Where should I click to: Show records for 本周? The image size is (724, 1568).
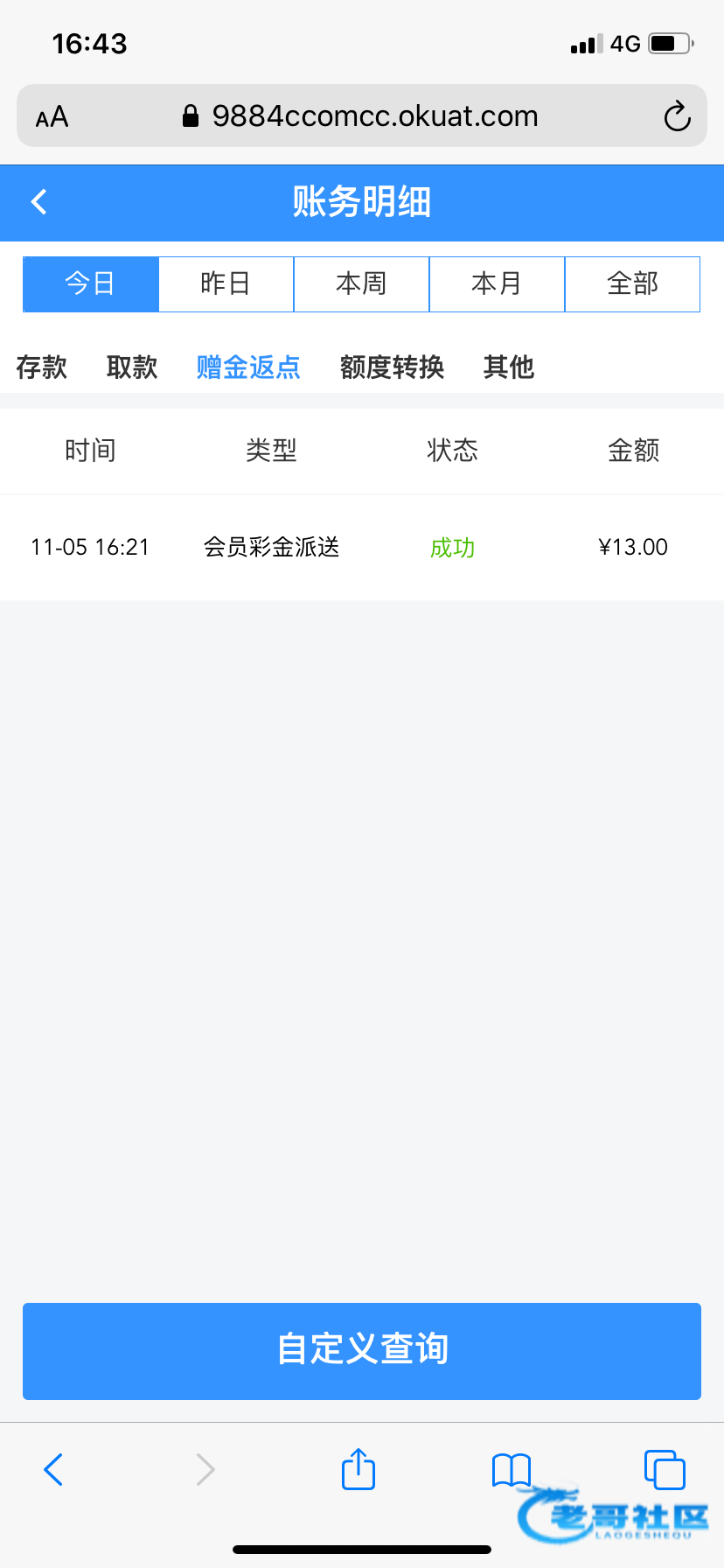tap(361, 283)
